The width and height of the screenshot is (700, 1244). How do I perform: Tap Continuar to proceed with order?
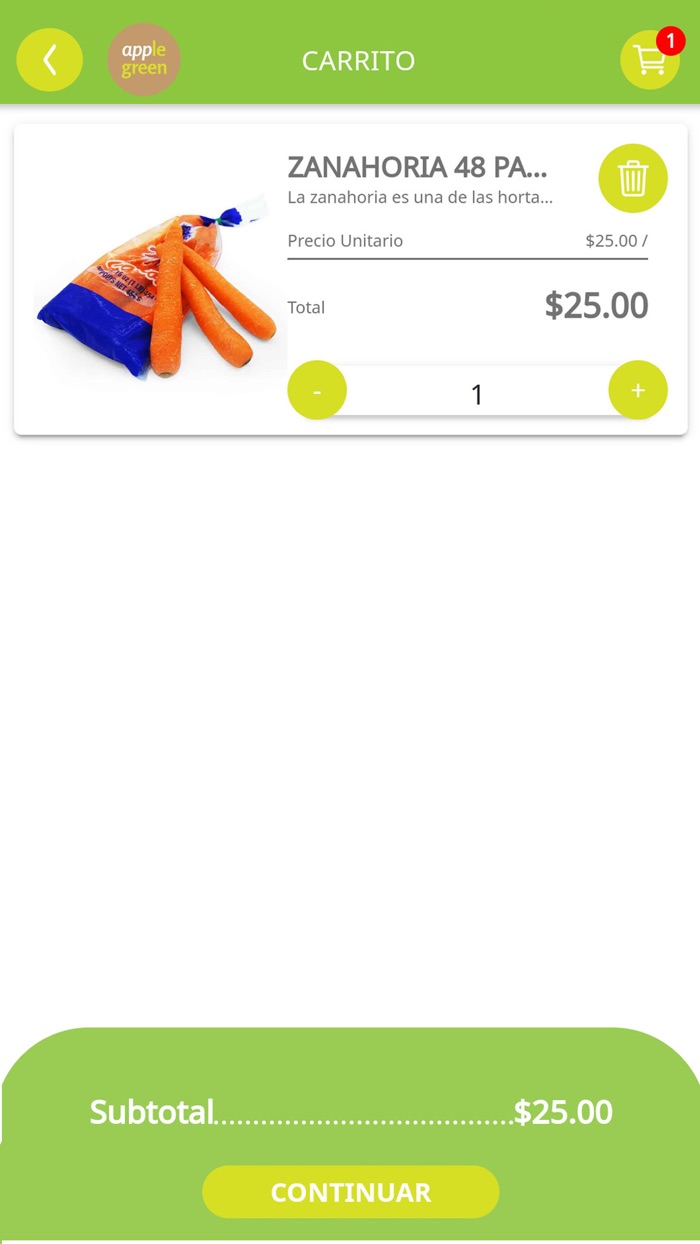click(x=350, y=1192)
